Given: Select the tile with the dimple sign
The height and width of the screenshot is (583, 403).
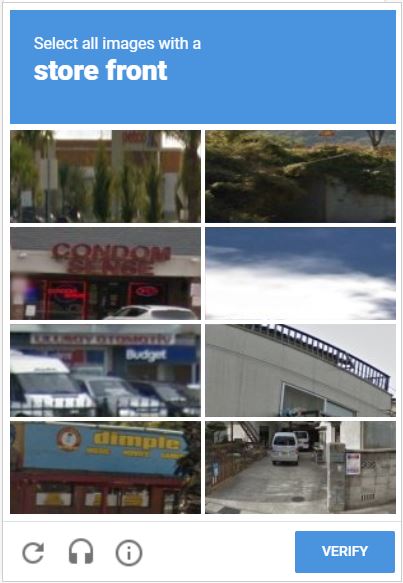Looking at the screenshot, I should (105, 467).
